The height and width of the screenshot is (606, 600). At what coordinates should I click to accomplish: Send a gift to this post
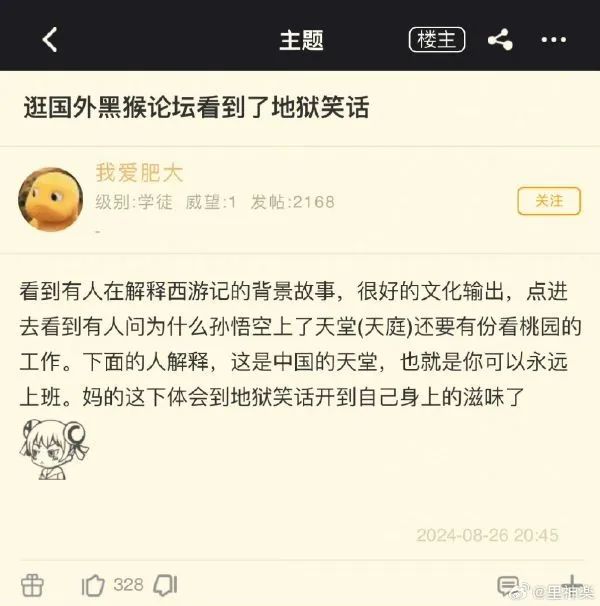[31, 585]
